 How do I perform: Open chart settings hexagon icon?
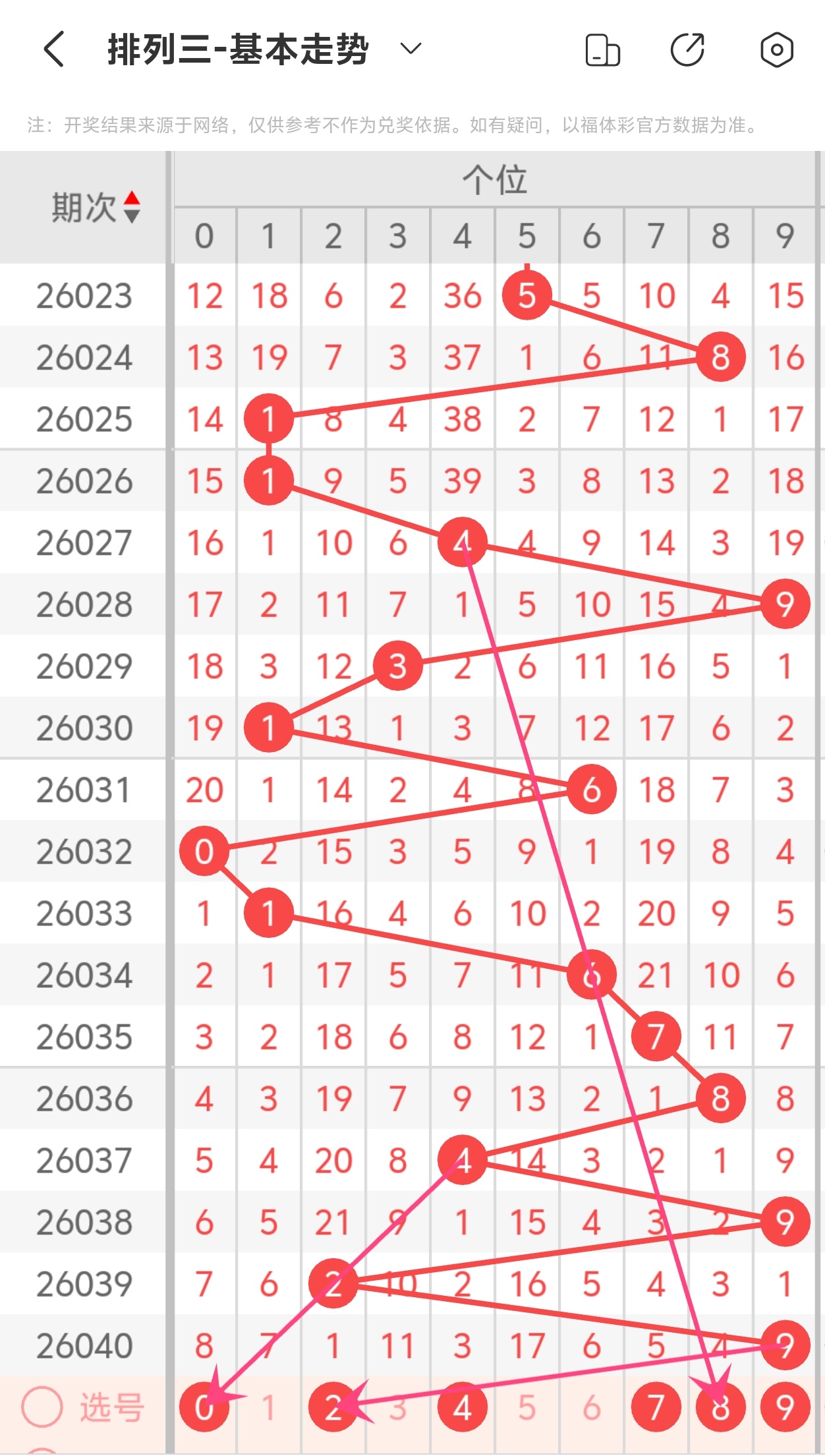point(776,50)
